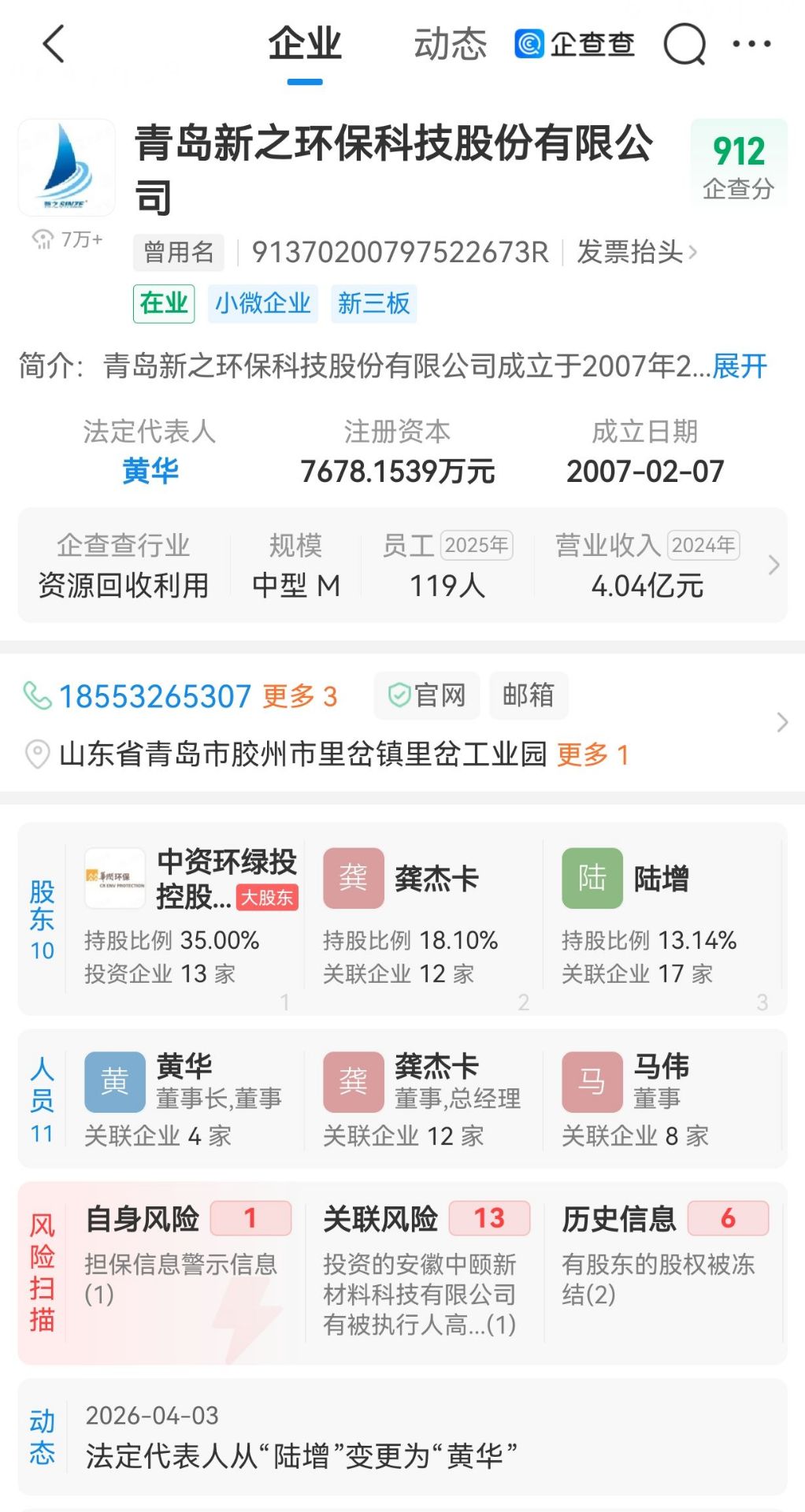Show 更多 1 company addresses
The image size is (805, 1512).
pos(592,755)
